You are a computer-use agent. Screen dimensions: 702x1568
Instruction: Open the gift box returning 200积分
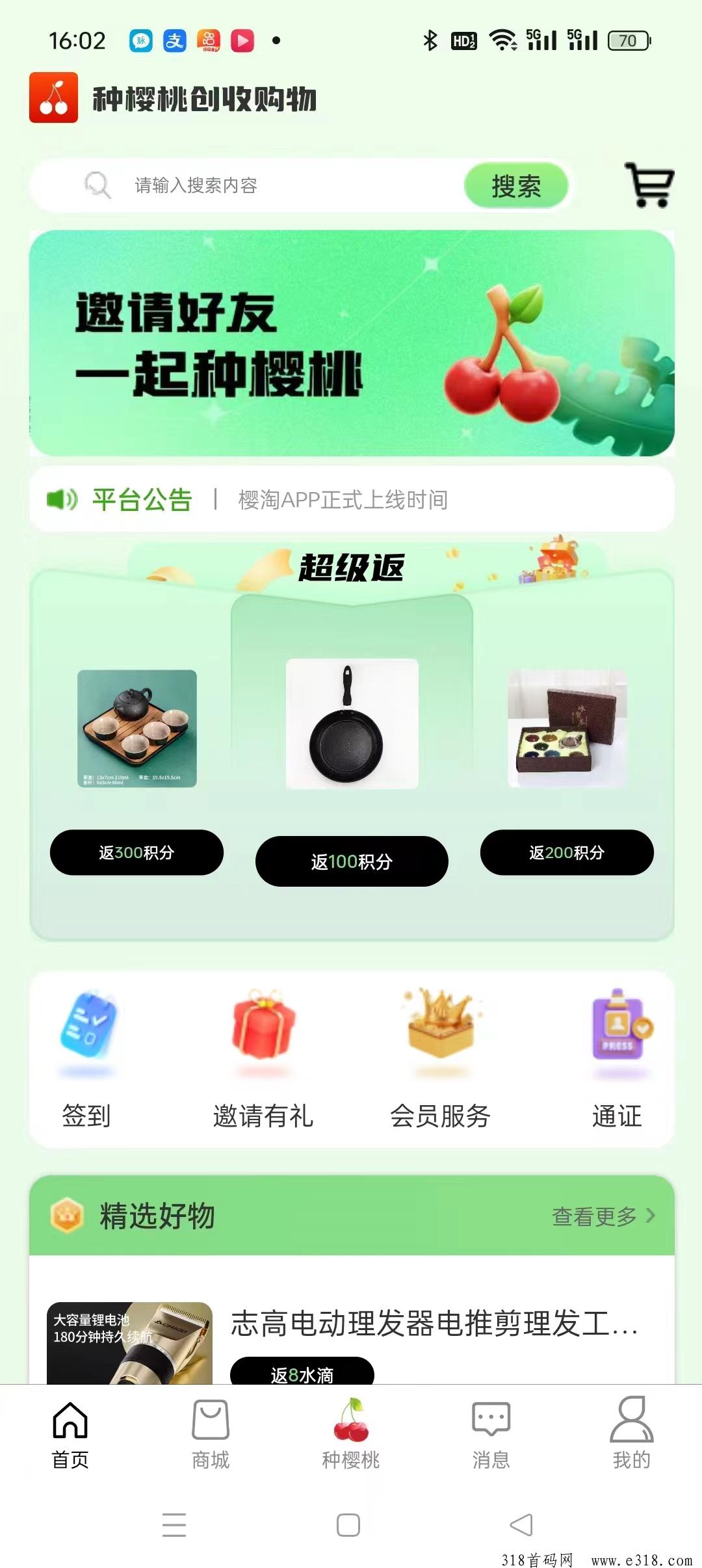(x=567, y=729)
